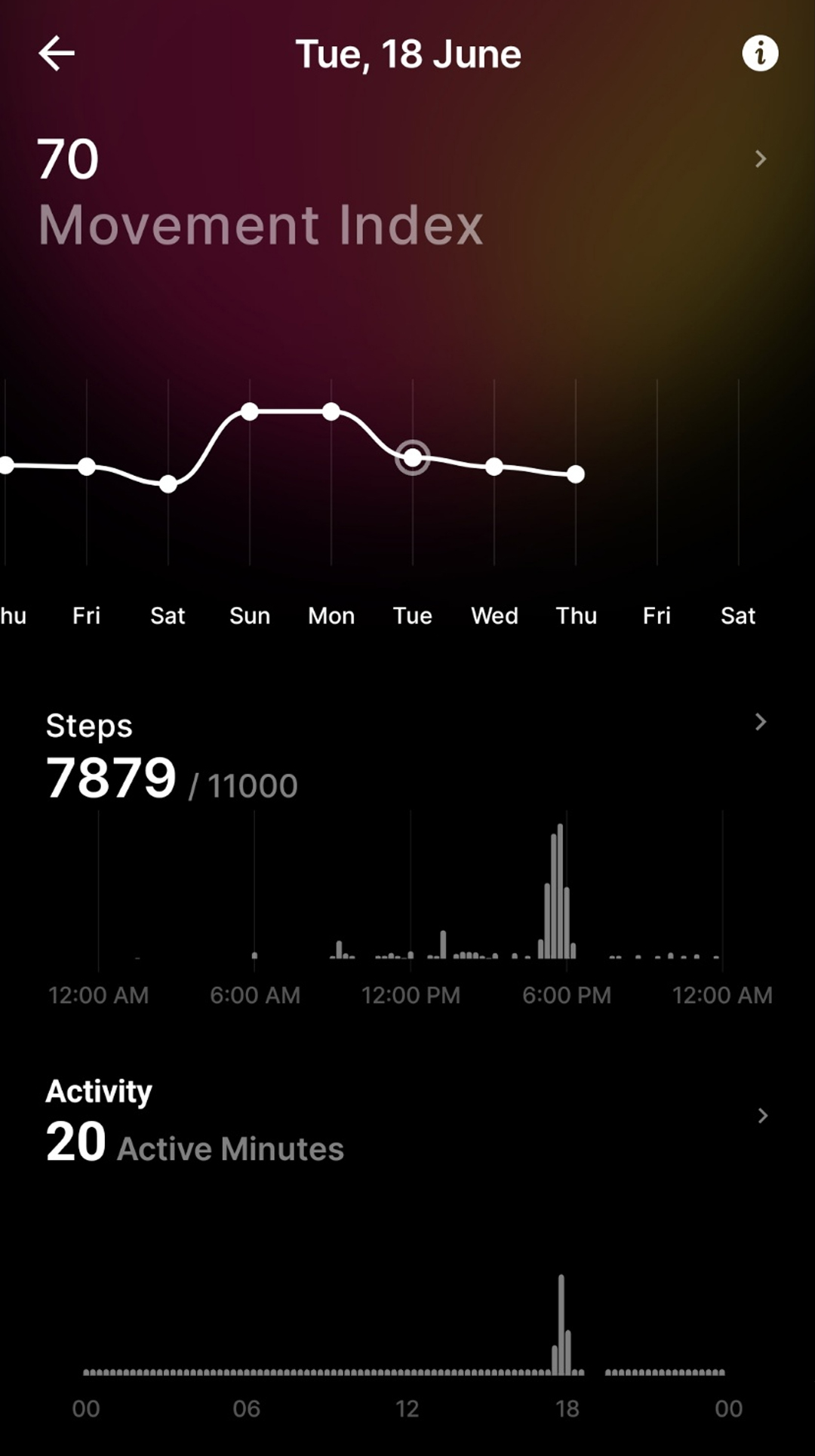Select the chart point between Fri and Sun
815x1456 pixels.
(168, 484)
